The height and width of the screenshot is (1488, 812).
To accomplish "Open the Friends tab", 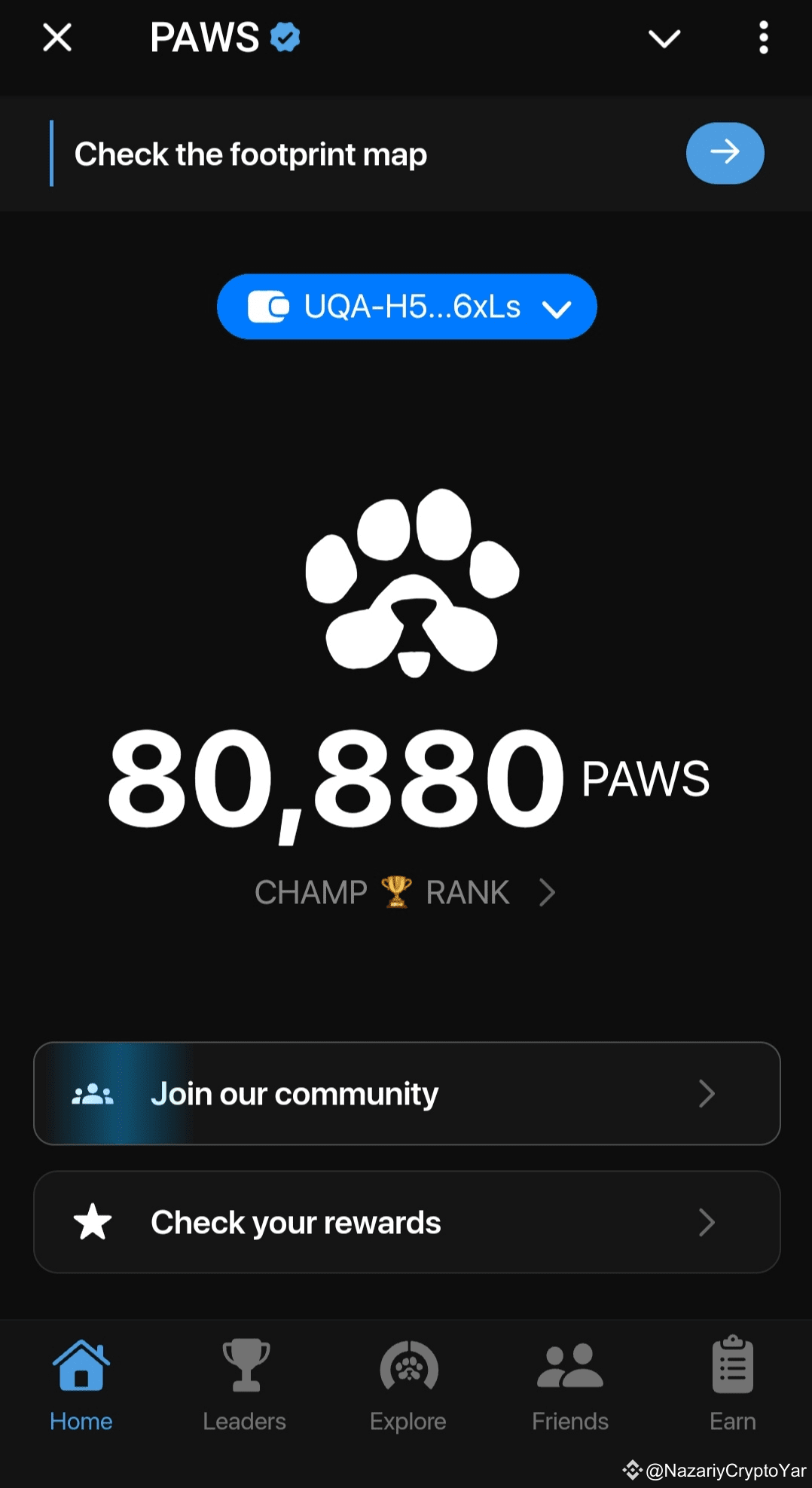I will pyautogui.click(x=570, y=1385).
